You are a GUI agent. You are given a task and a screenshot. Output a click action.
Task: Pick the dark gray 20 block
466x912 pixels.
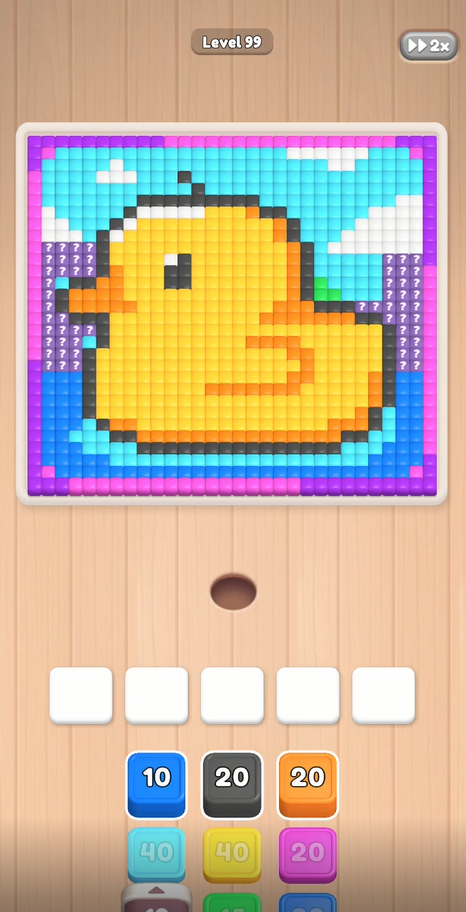coord(232,785)
